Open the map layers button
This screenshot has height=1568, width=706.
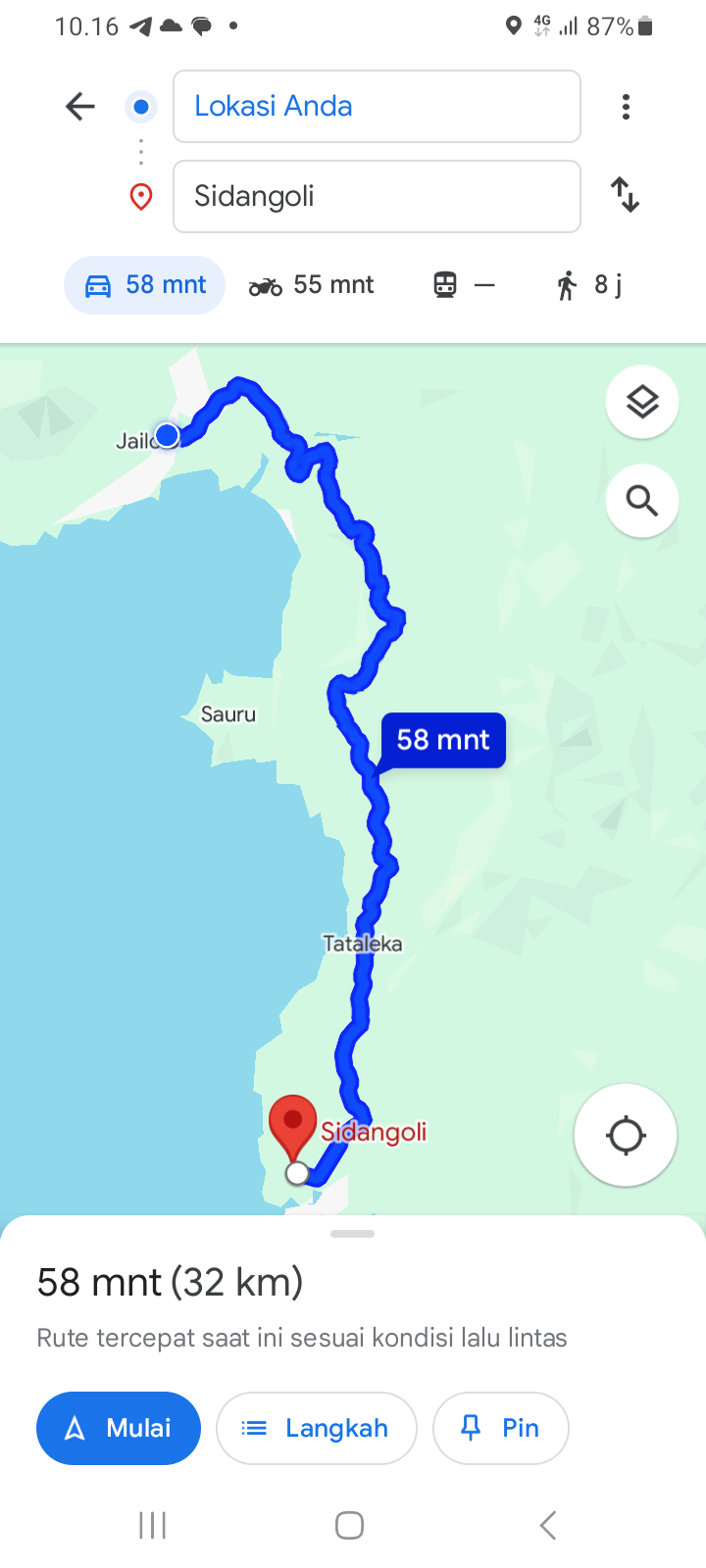(642, 402)
